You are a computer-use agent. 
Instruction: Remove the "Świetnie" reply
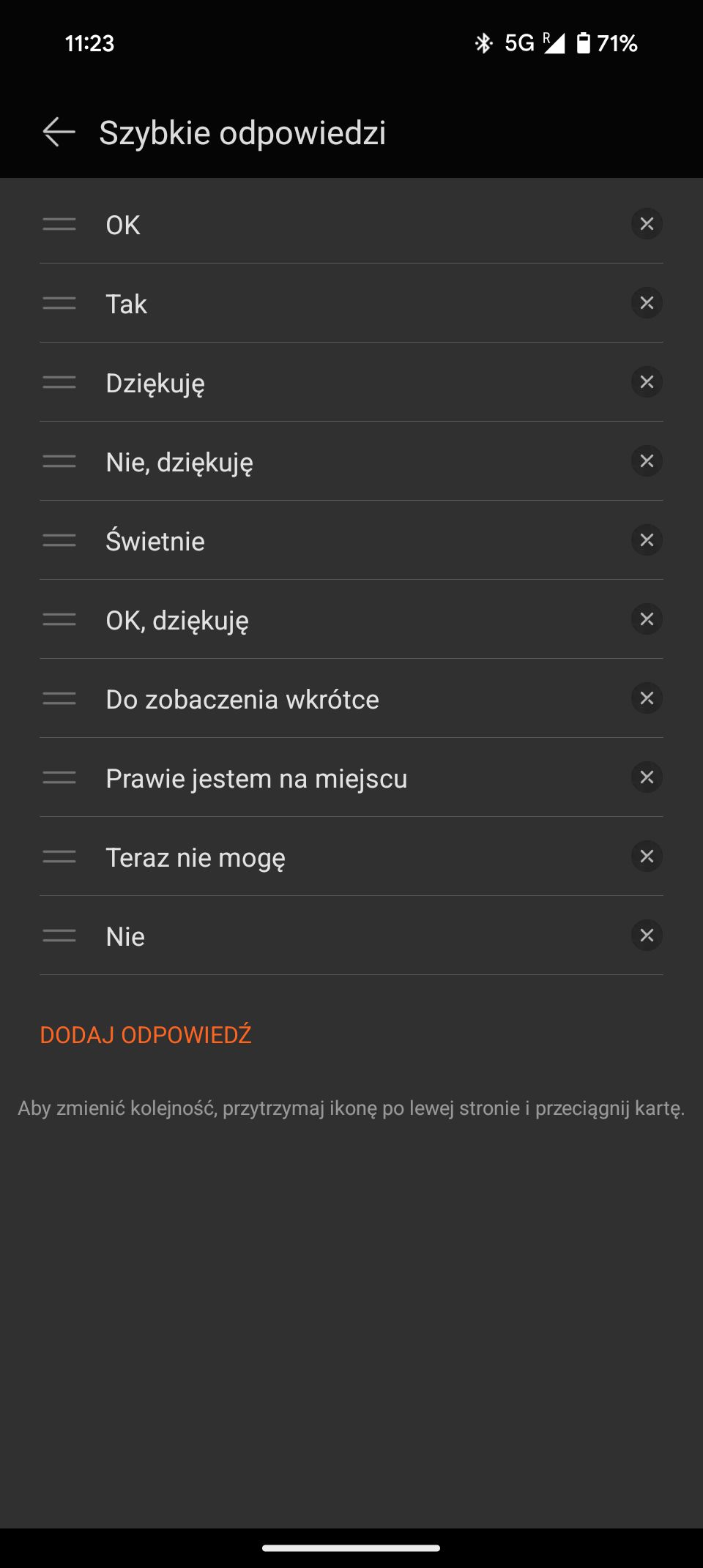(647, 540)
